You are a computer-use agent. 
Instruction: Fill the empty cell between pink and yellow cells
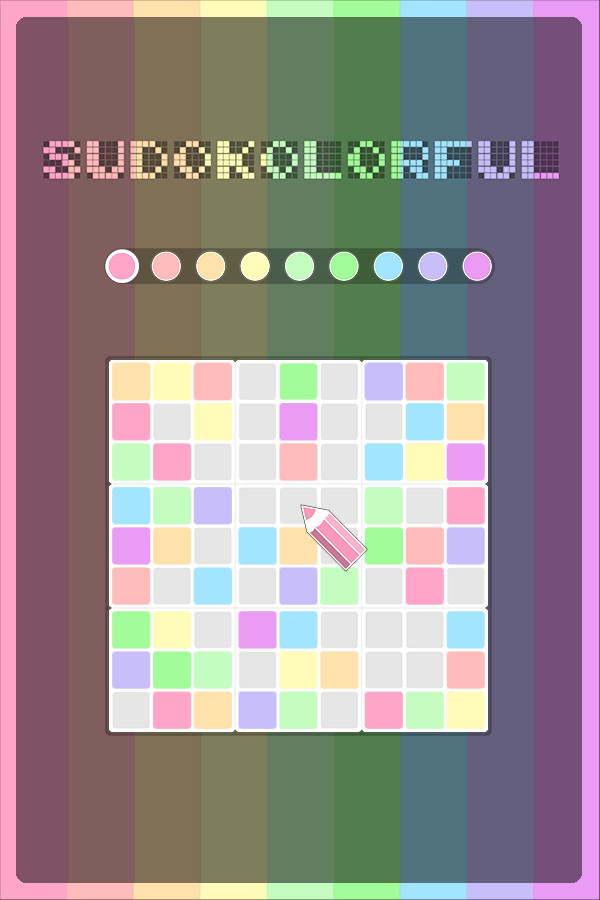coord(172,422)
